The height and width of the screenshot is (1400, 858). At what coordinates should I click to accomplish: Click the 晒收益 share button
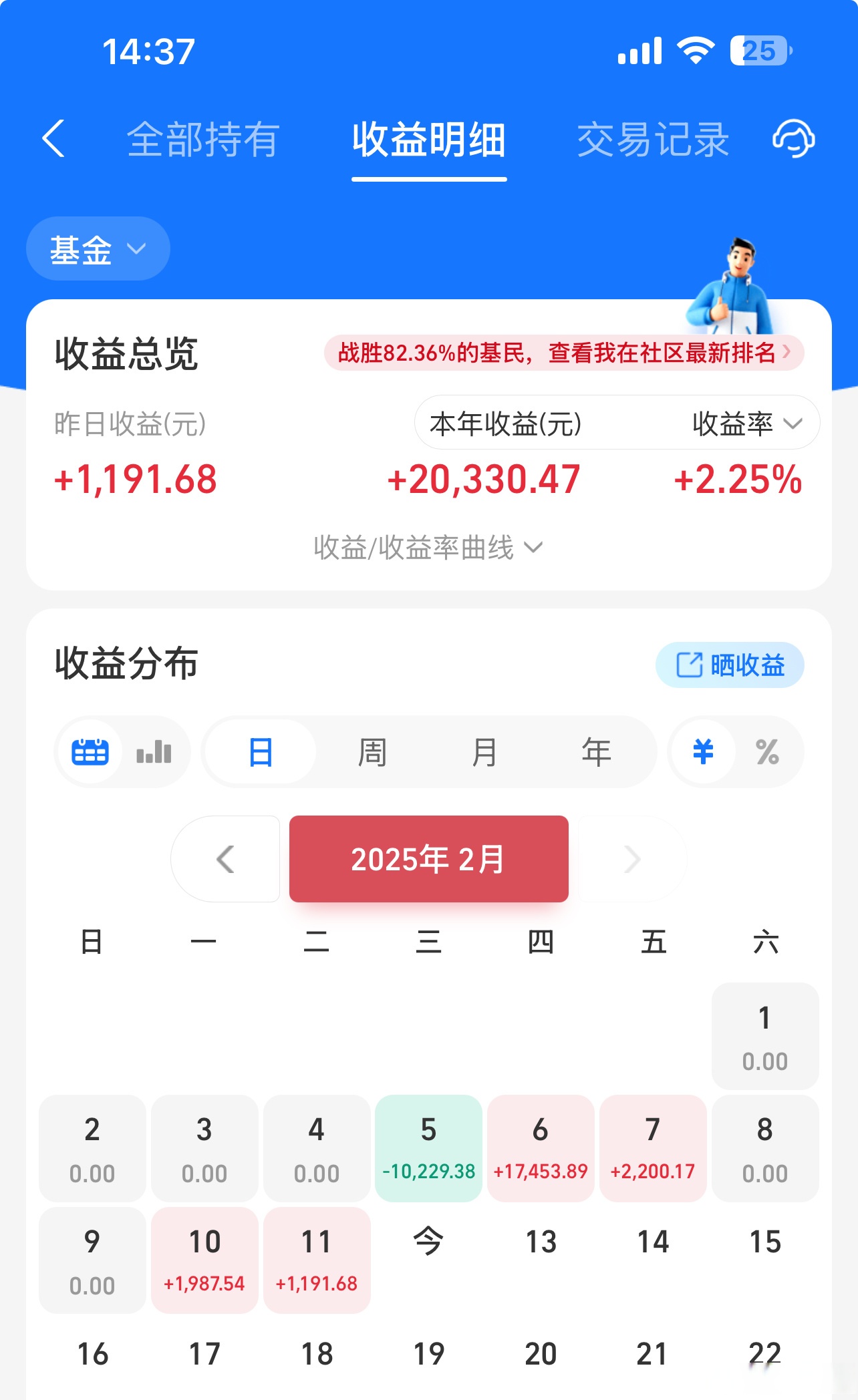(728, 665)
